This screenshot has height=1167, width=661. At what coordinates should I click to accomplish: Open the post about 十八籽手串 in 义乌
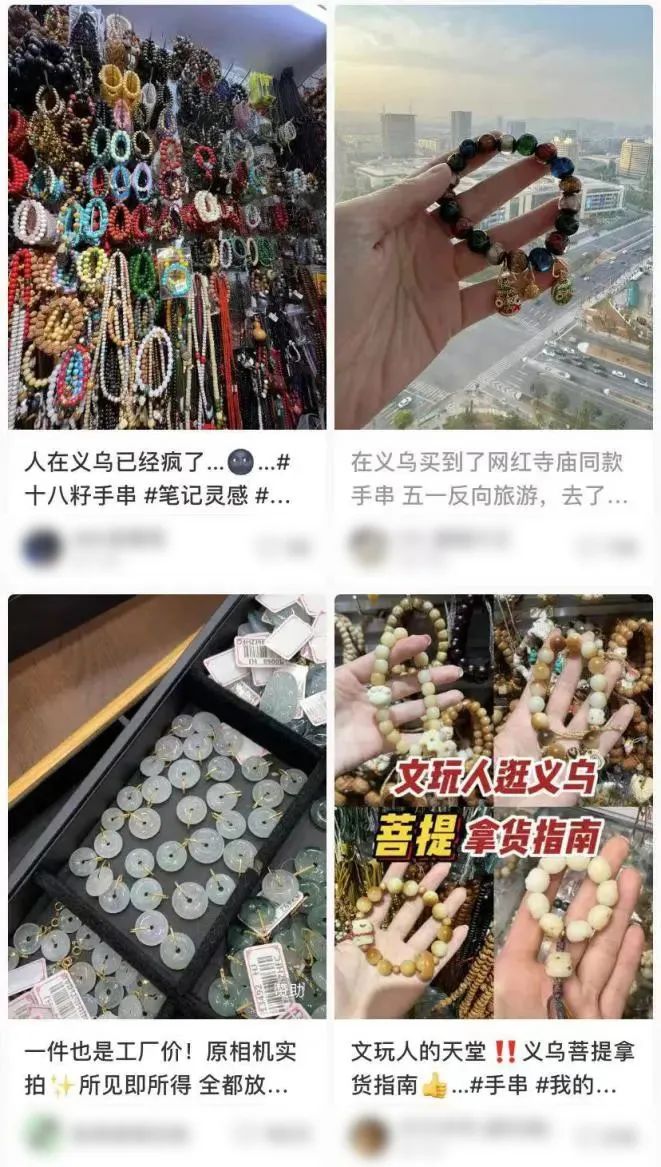tap(167, 217)
